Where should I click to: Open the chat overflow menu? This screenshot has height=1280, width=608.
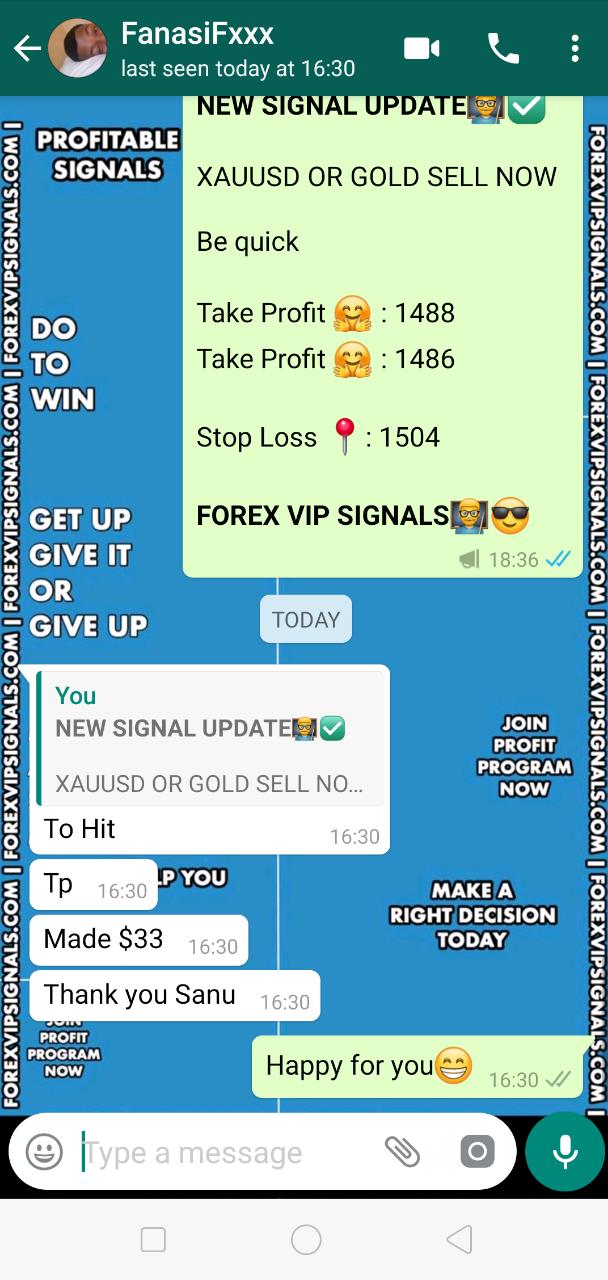click(x=574, y=48)
